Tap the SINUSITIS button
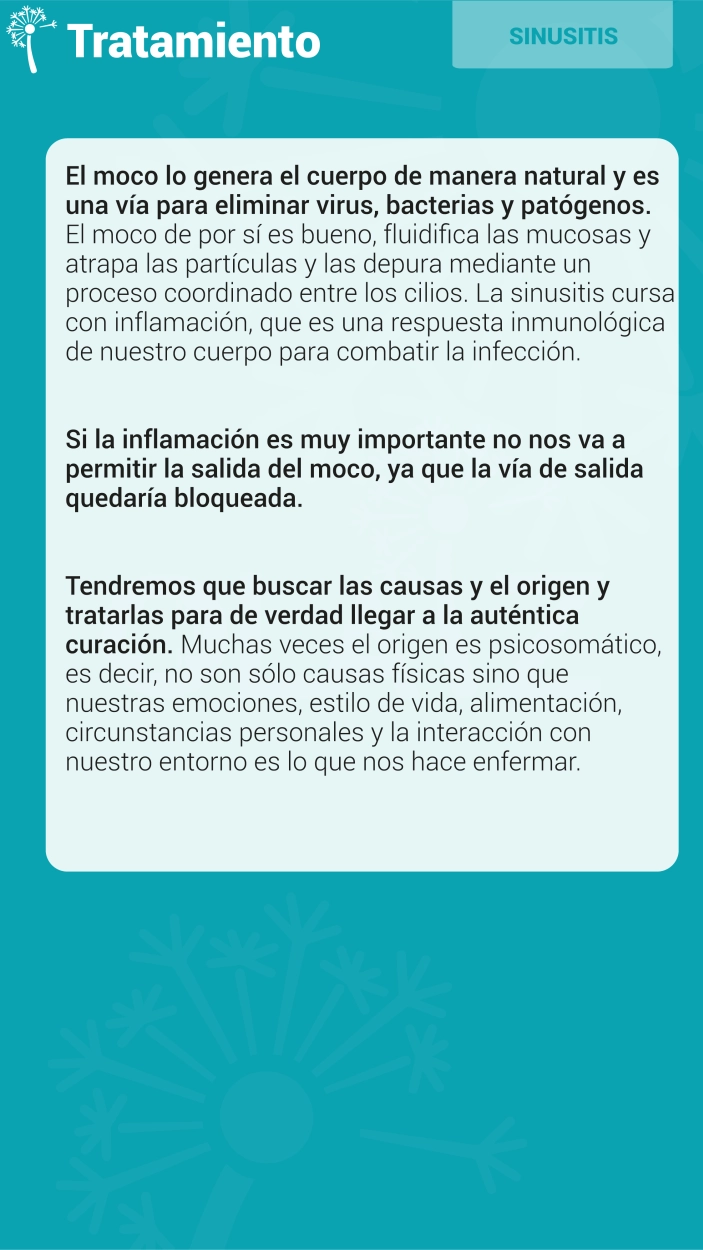The width and height of the screenshot is (703, 1250). coord(563,35)
